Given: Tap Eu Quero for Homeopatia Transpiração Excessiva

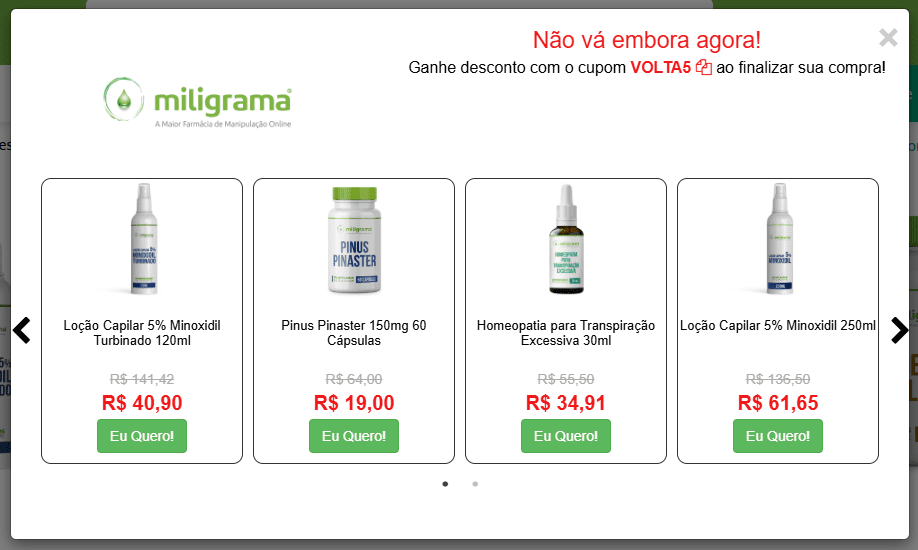Looking at the screenshot, I should pyautogui.click(x=566, y=436).
